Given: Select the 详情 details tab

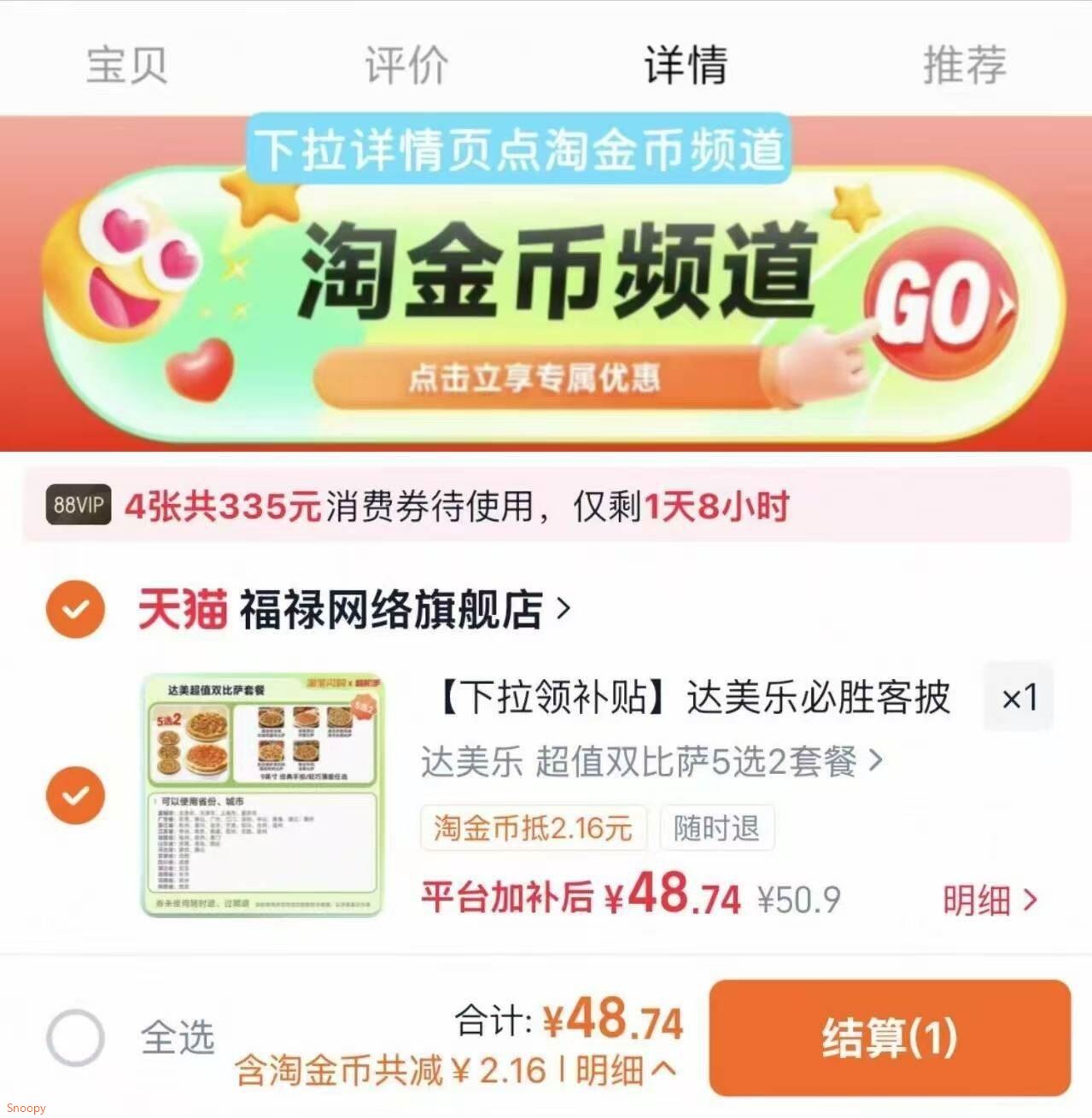Looking at the screenshot, I should point(686,66).
